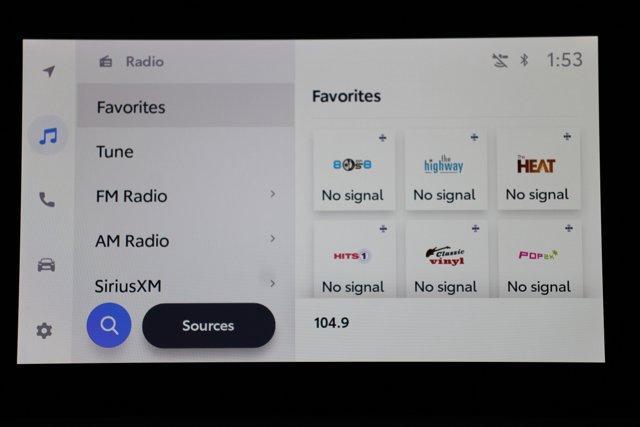This screenshot has width=640, height=427.
Task: Play the Classic Vinyl favorite
Action: tap(445, 260)
